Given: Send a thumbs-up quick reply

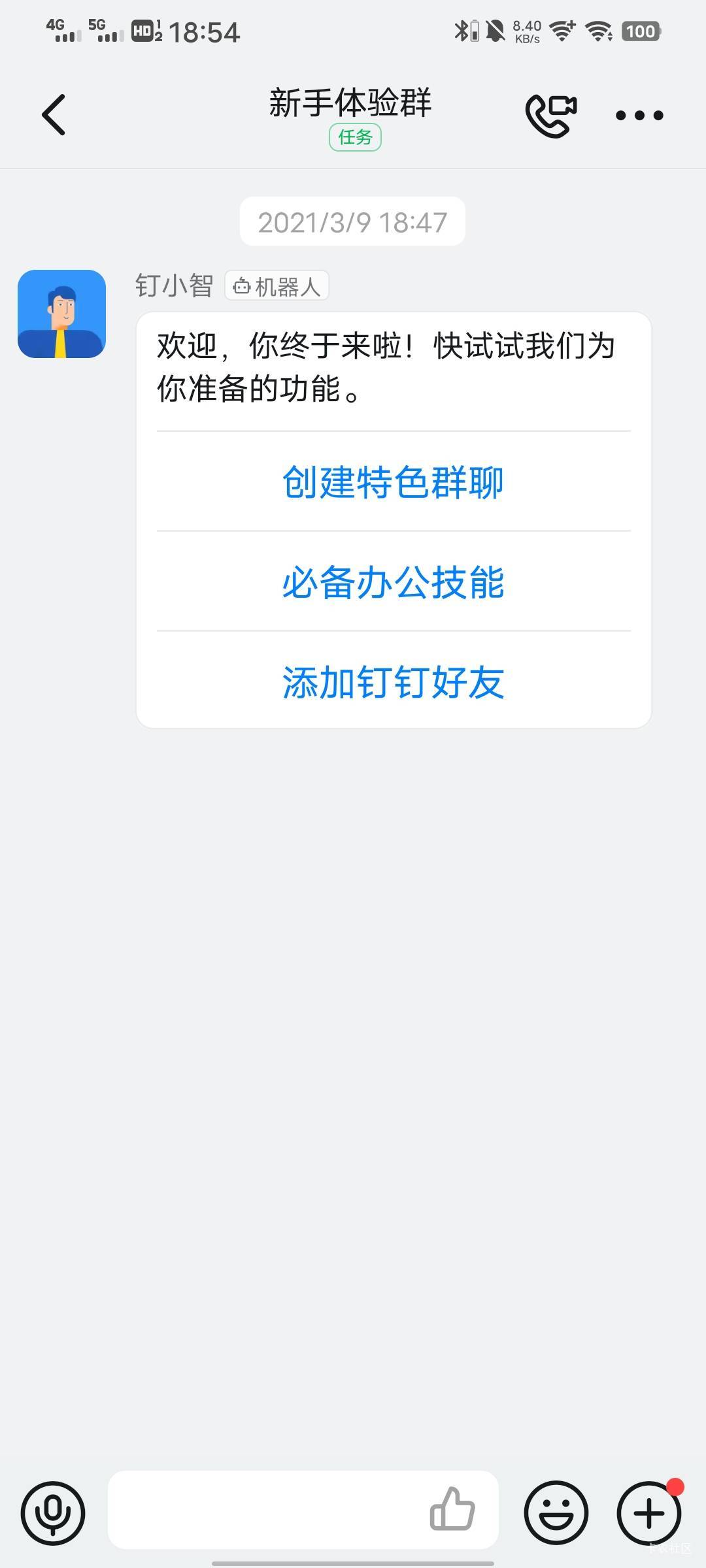Looking at the screenshot, I should pos(452,1509).
